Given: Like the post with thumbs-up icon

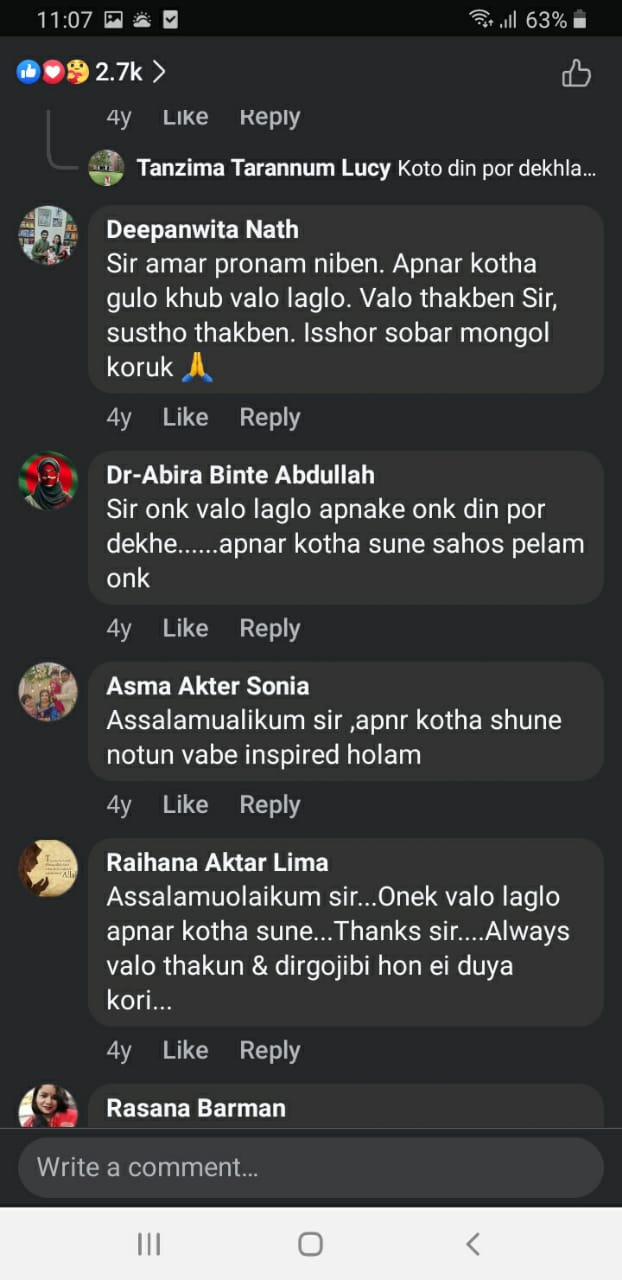Looking at the screenshot, I should (x=576, y=73).
